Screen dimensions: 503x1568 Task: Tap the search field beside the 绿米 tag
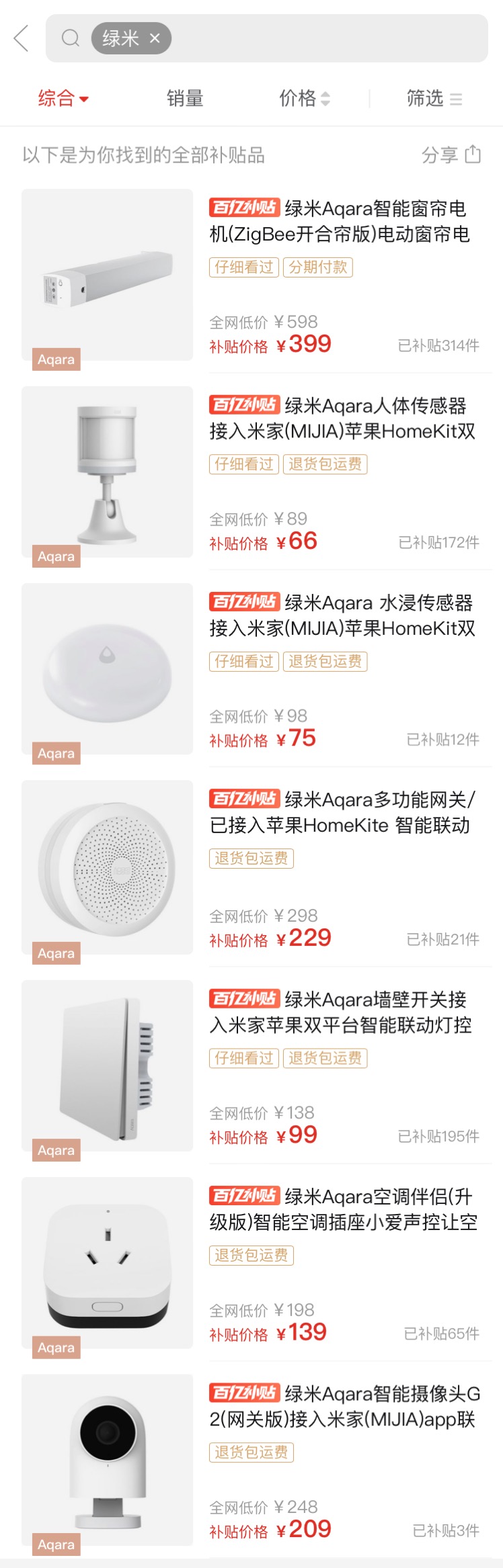click(323, 38)
